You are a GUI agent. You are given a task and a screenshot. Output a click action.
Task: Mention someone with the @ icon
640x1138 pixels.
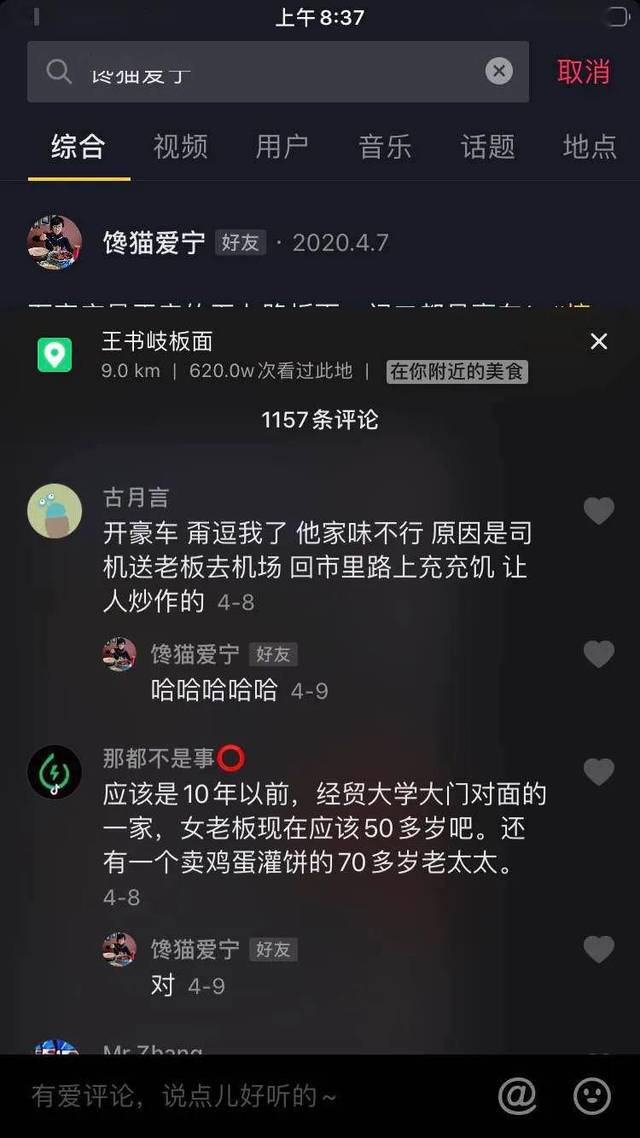[x=517, y=1096]
